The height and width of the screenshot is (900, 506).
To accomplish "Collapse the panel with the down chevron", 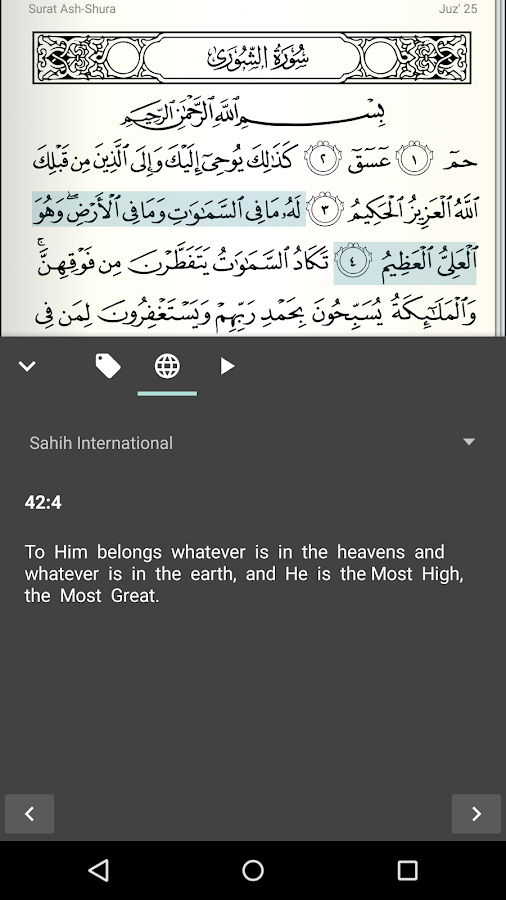I will pyautogui.click(x=27, y=366).
